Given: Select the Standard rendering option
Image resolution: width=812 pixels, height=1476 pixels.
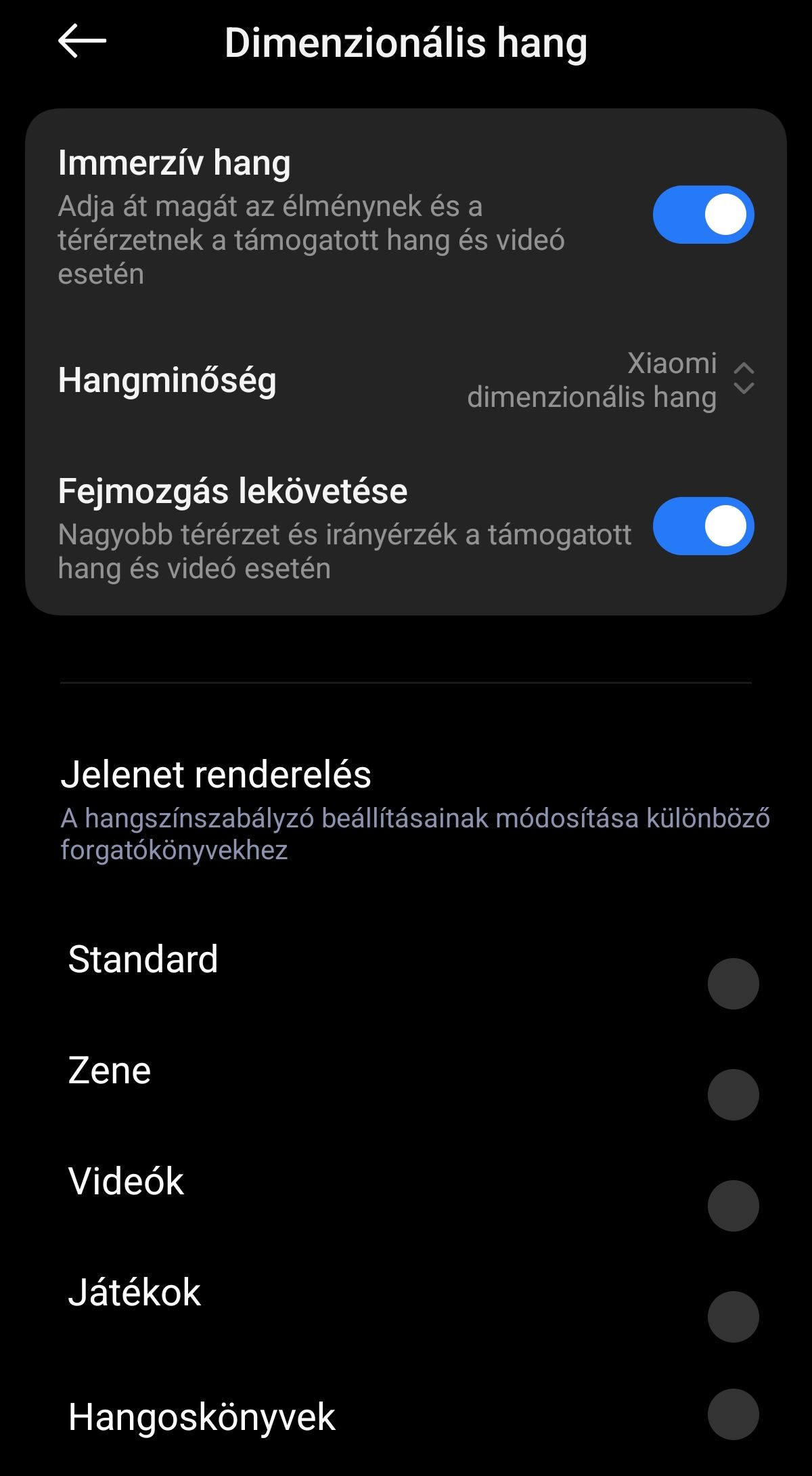Looking at the screenshot, I should 733,983.
